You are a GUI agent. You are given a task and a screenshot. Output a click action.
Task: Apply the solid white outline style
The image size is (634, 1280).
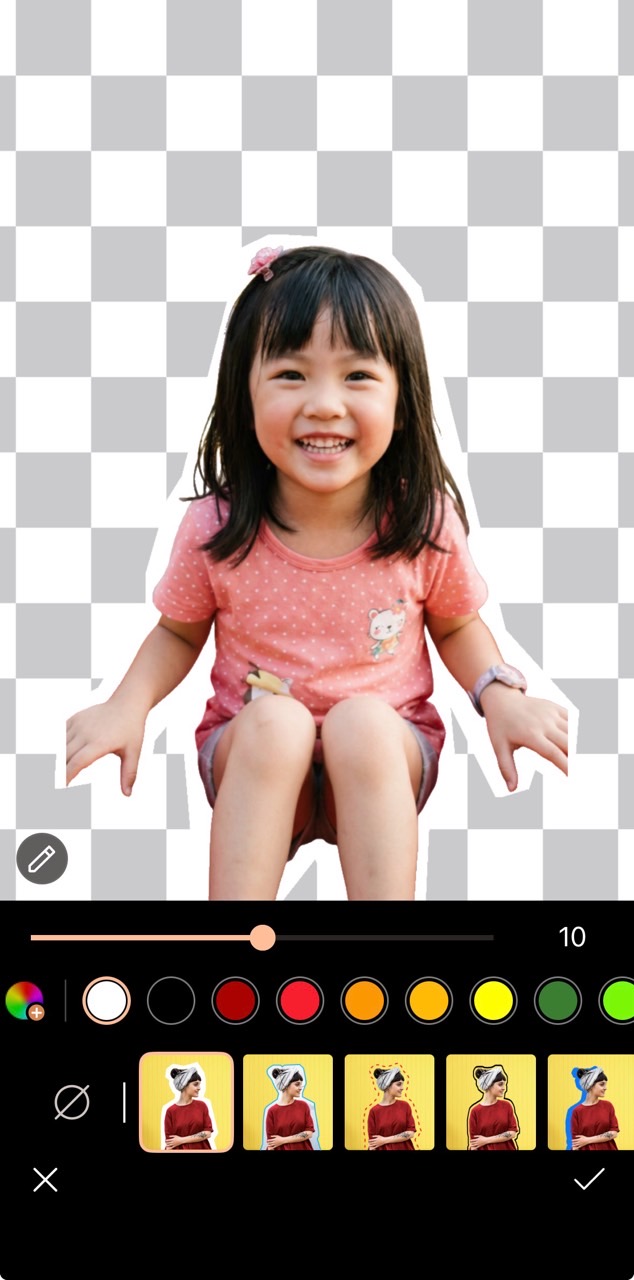[x=187, y=1102]
